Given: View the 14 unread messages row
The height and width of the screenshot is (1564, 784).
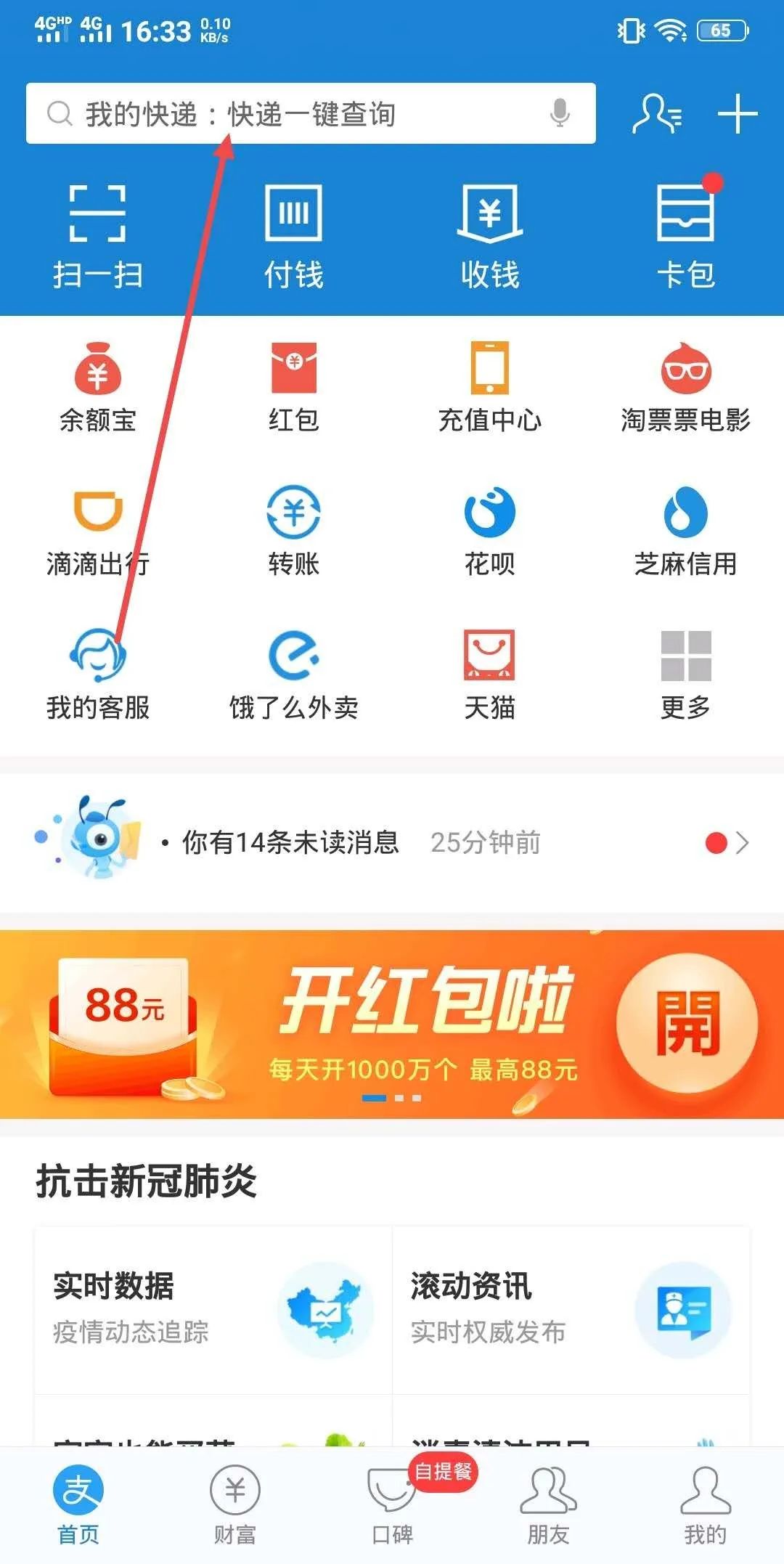Looking at the screenshot, I should [392, 842].
